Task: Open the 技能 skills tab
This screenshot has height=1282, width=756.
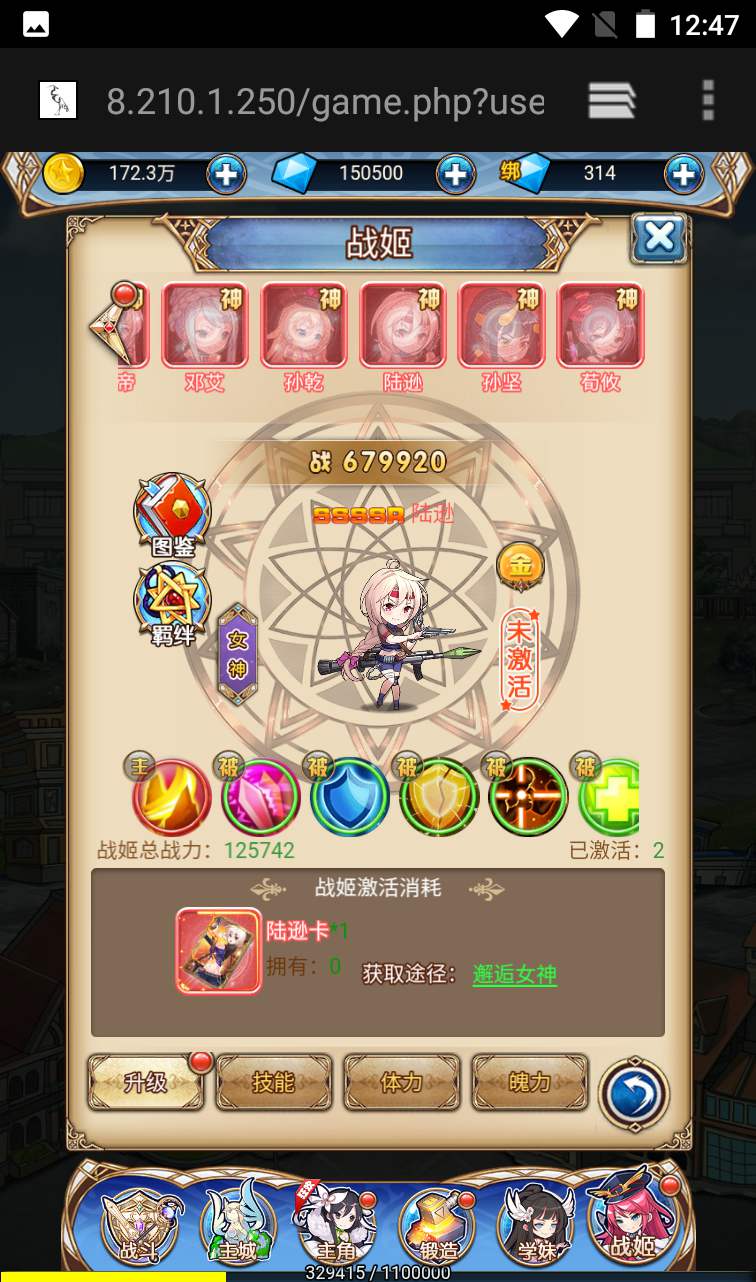Action: pyautogui.click(x=273, y=1082)
